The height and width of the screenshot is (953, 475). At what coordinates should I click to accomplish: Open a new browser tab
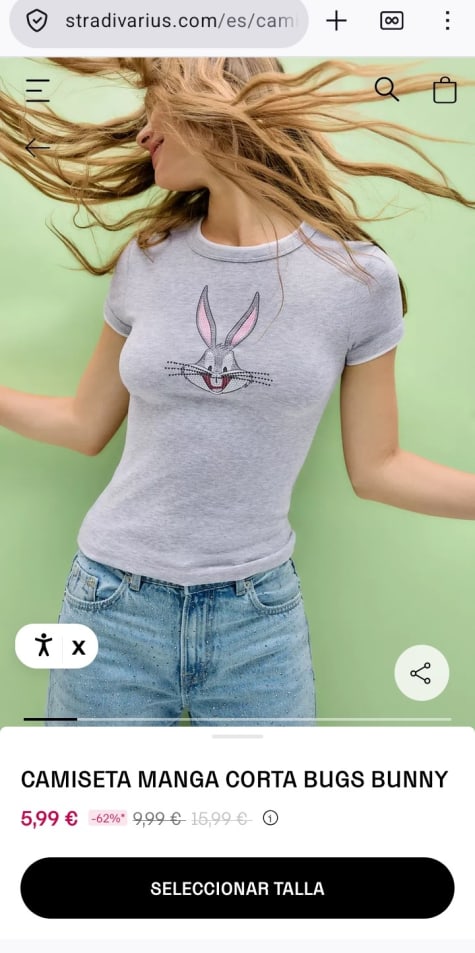(x=336, y=21)
